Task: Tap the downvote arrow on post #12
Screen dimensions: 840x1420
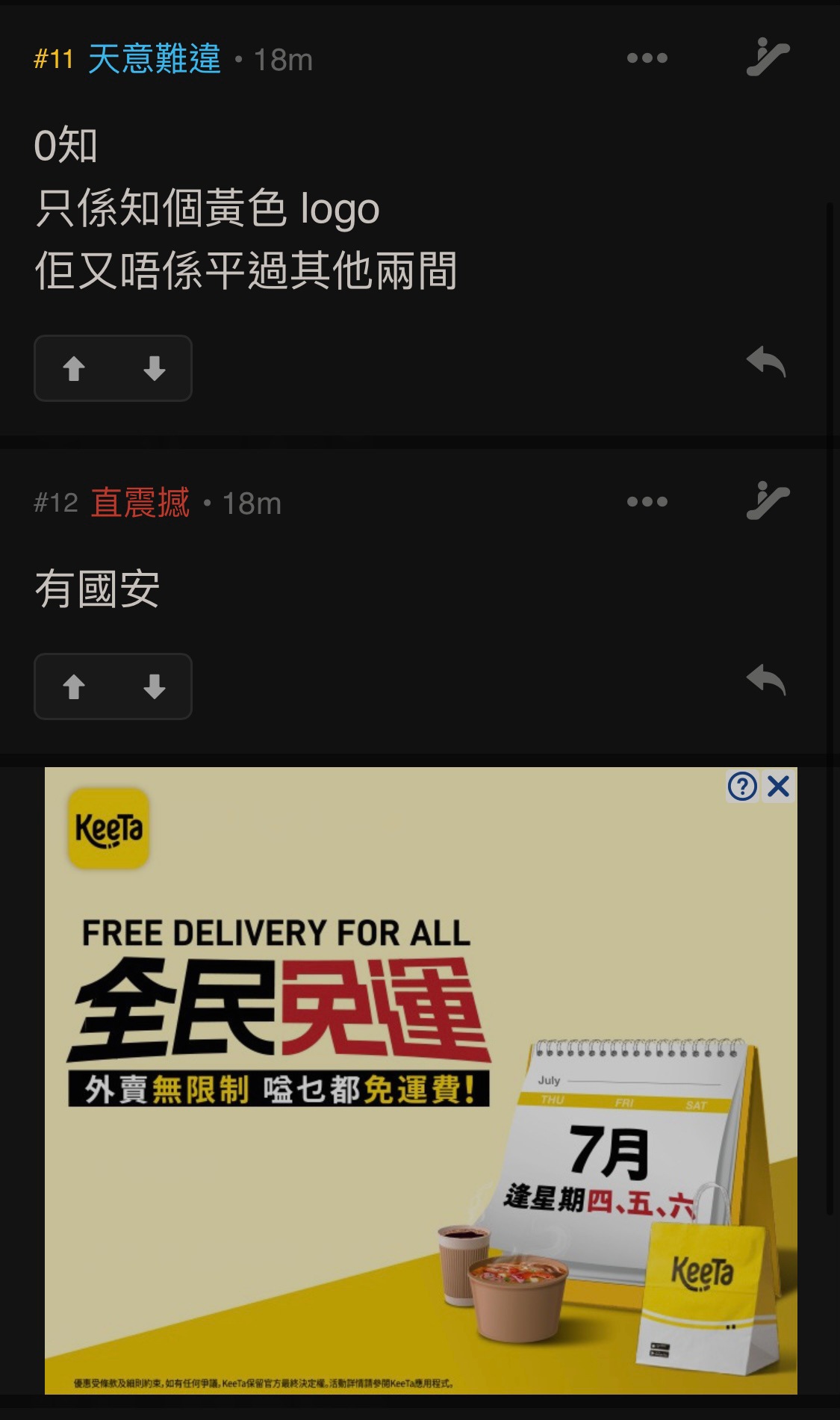Action: [154, 686]
